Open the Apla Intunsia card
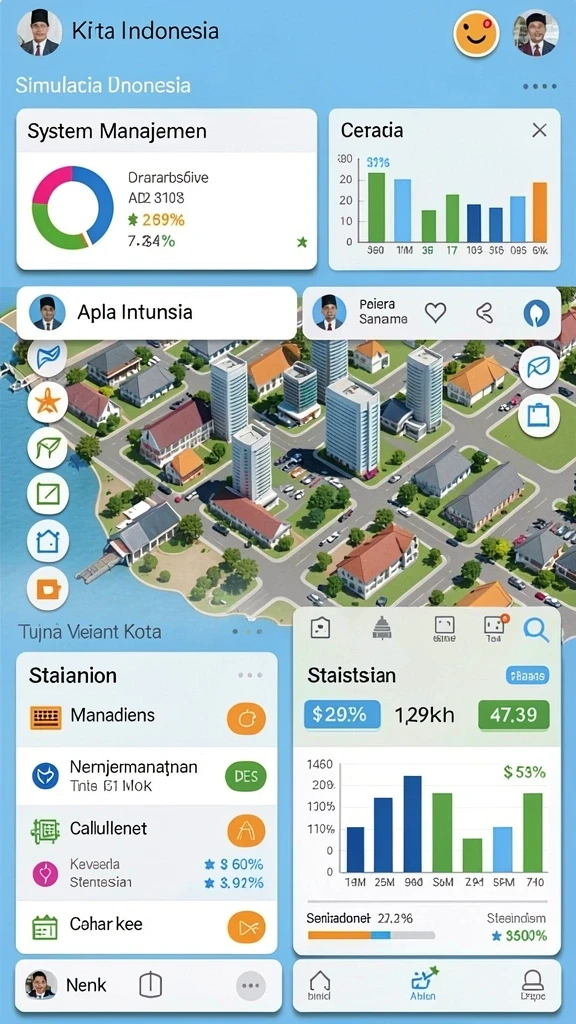The width and height of the screenshot is (576, 1024). pyautogui.click(x=157, y=312)
